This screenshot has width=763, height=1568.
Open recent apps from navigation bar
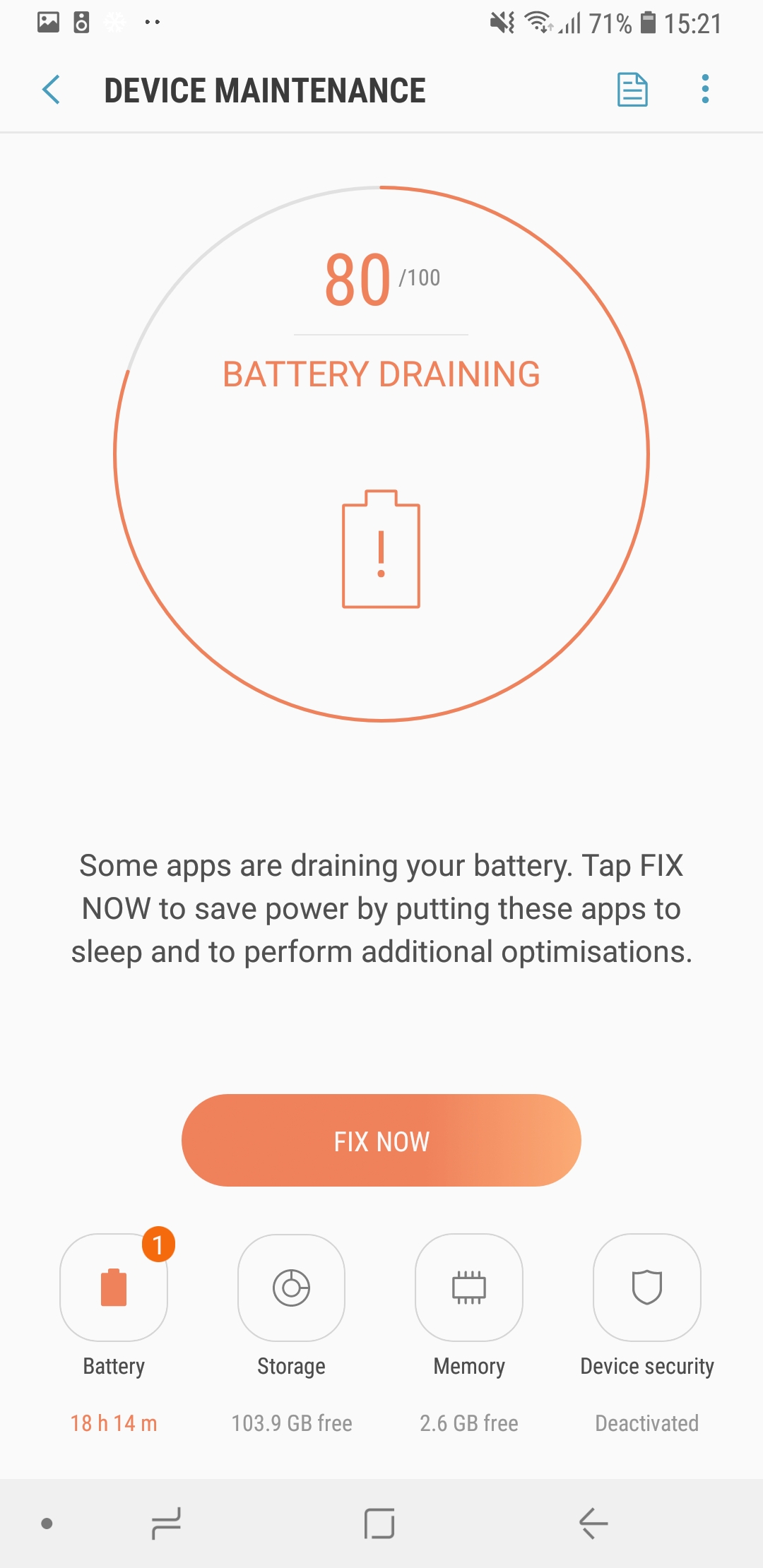tap(167, 1524)
